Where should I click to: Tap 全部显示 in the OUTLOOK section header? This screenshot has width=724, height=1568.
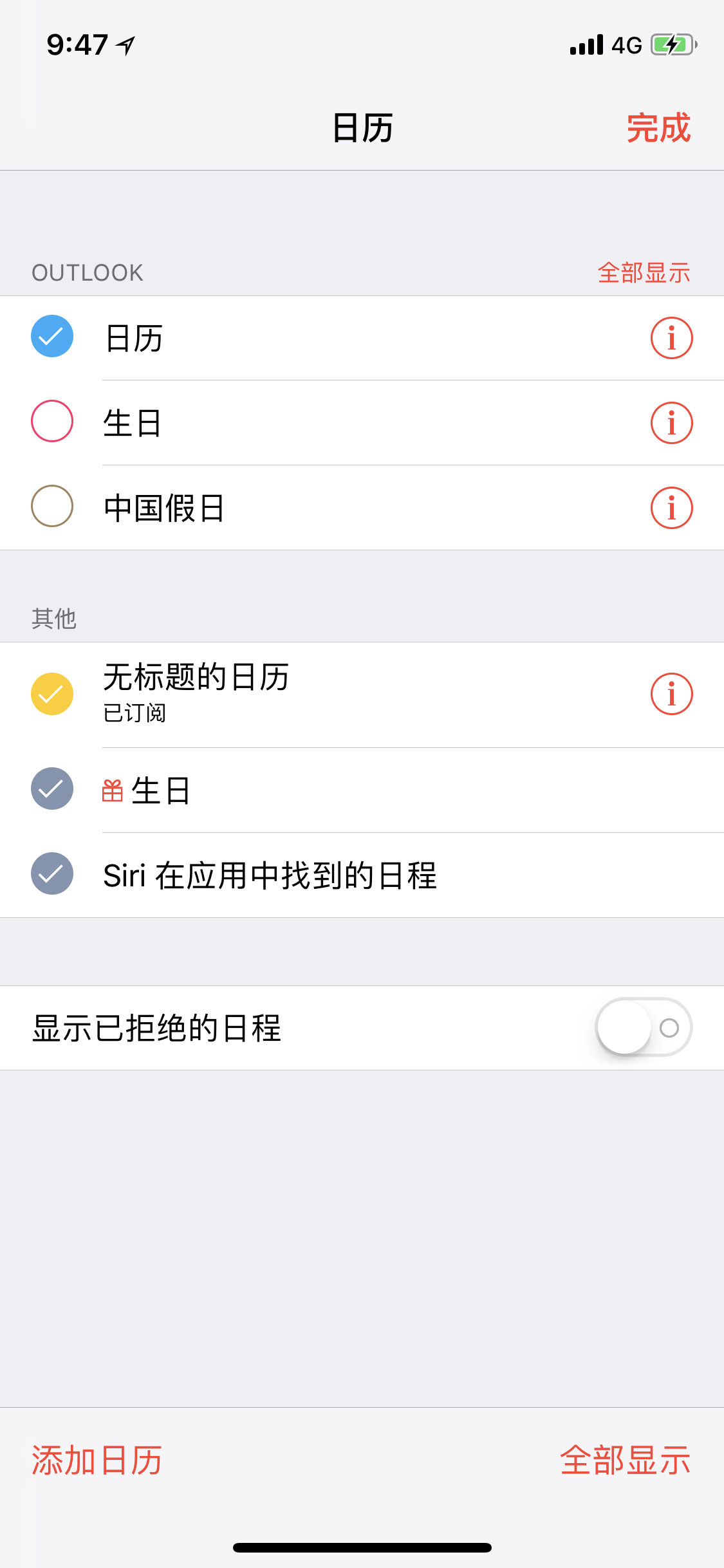pos(644,273)
